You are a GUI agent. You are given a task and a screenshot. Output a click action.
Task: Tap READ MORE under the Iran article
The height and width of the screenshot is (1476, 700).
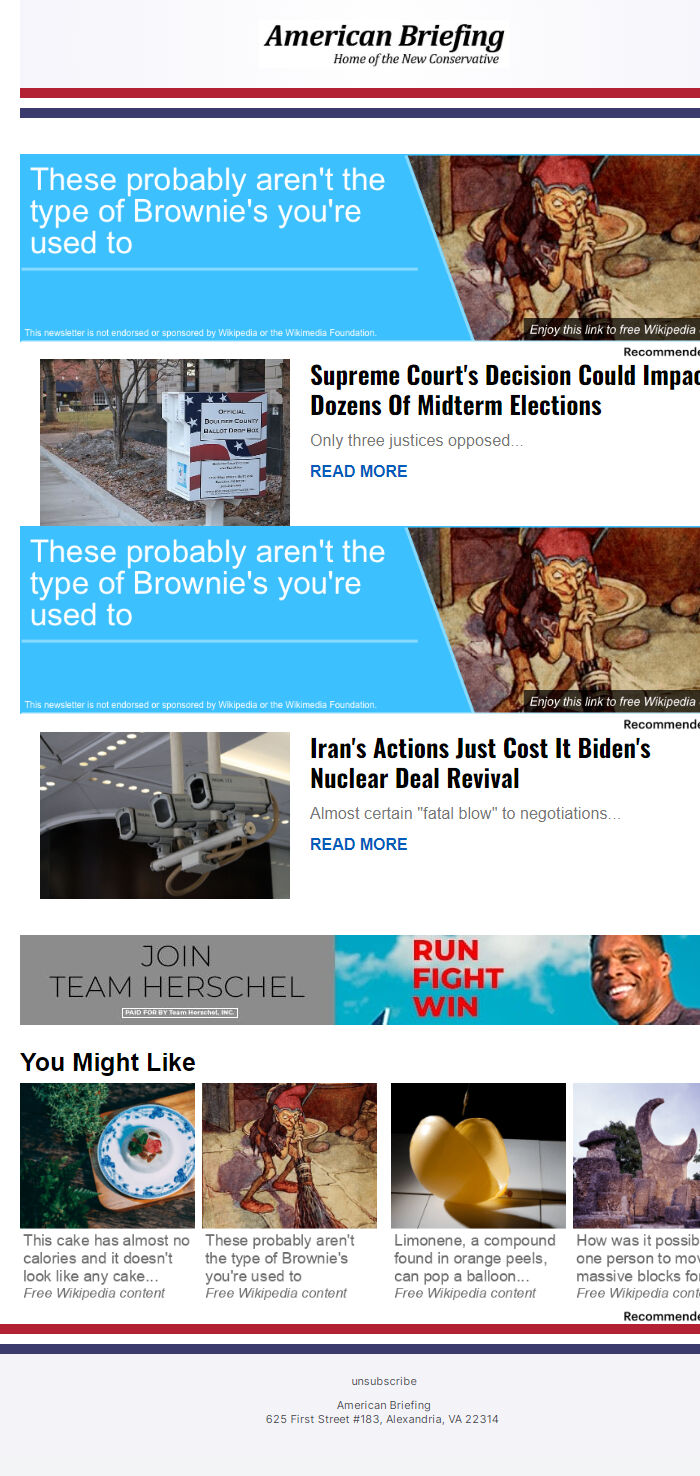click(358, 844)
